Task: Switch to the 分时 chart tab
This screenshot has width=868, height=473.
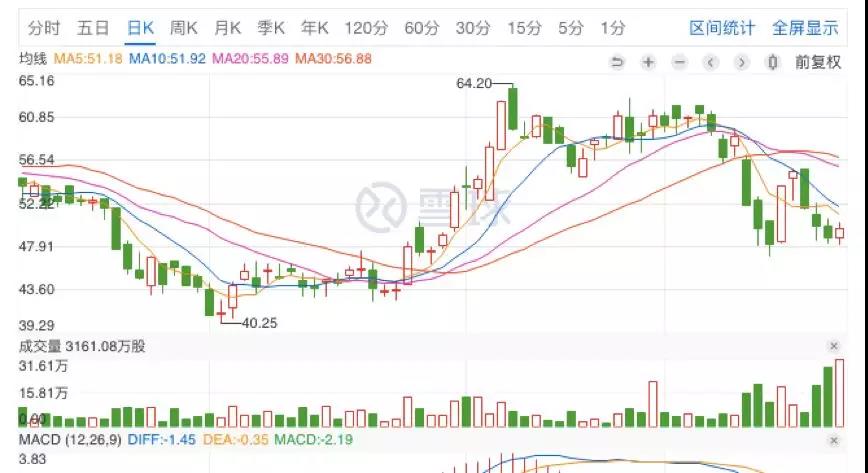Action: coord(44,28)
